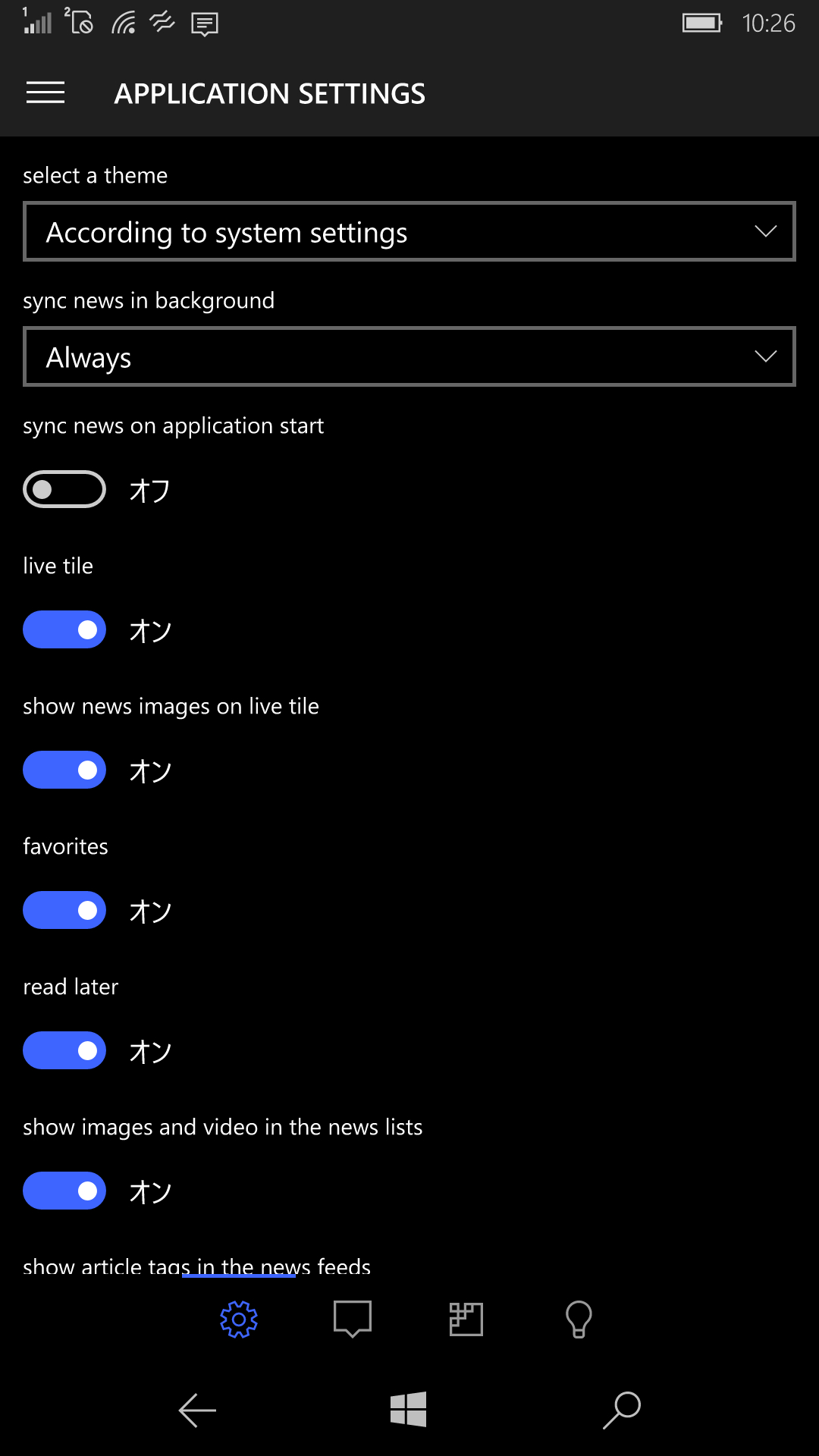The image size is (819, 1456).
Task: Open the sync news in background dropdown
Action: click(409, 357)
